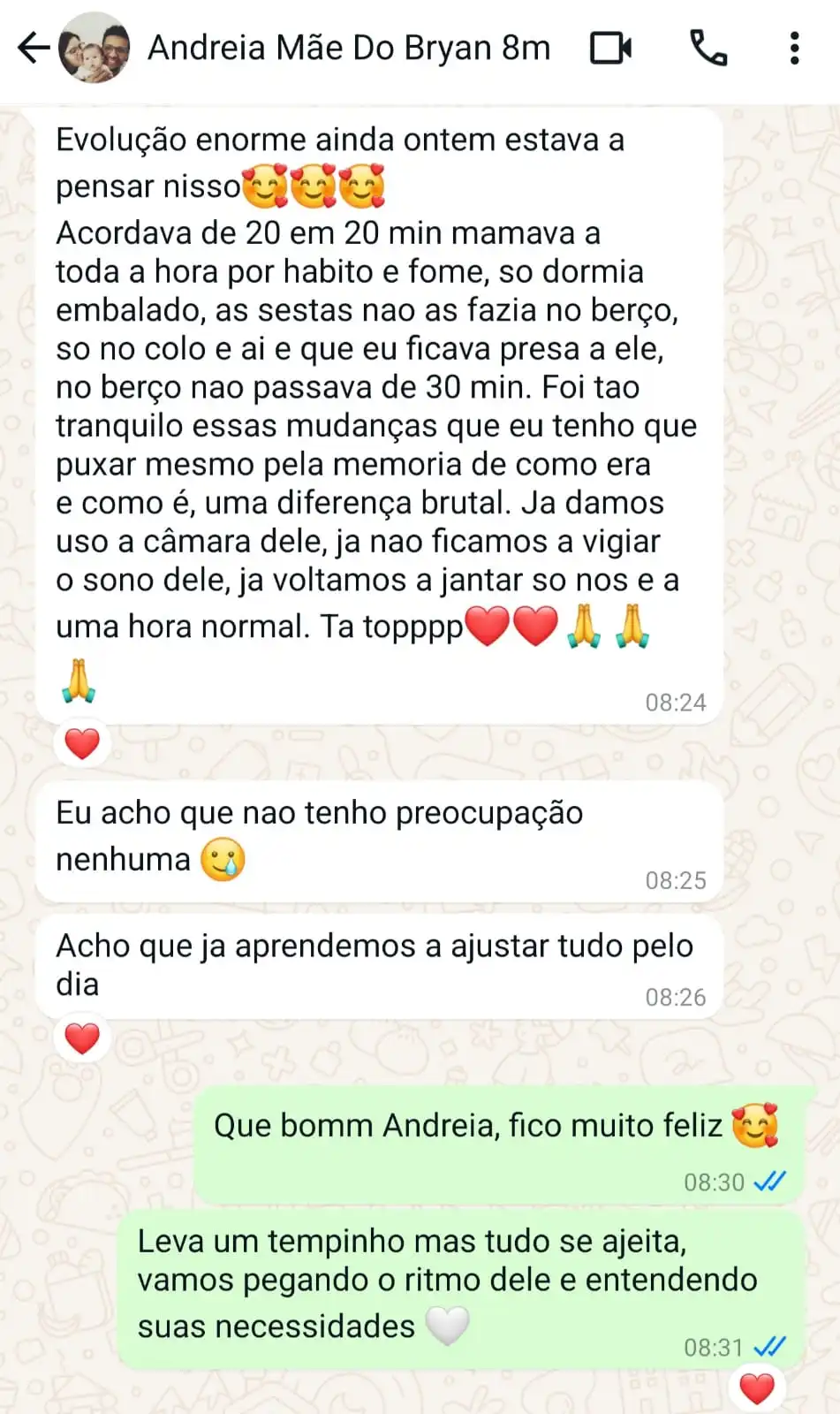Open Andreia's profile photo

[94, 48]
